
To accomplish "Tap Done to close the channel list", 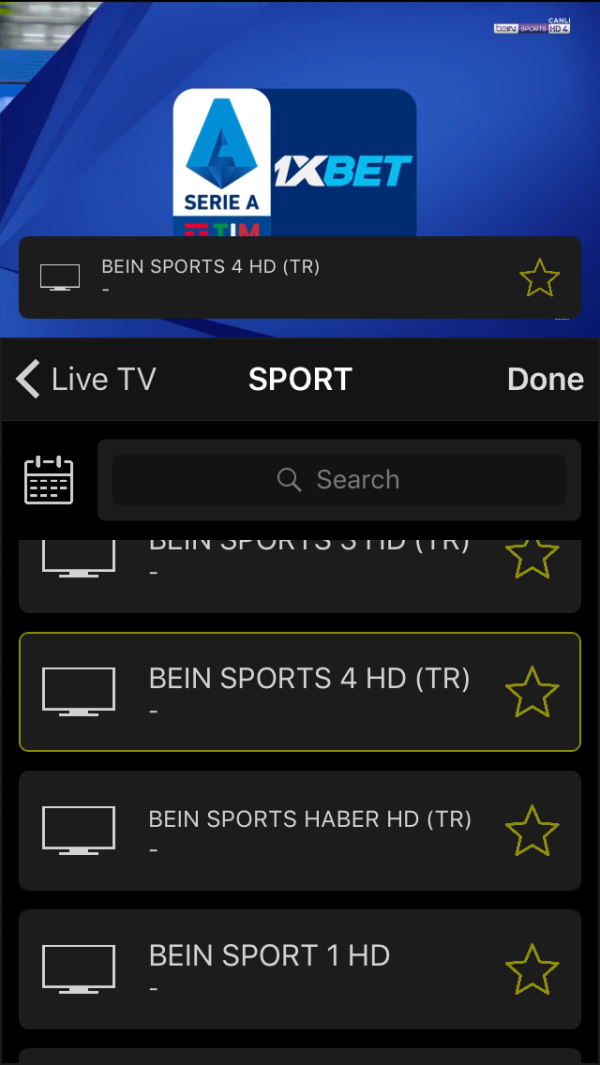I will point(545,379).
